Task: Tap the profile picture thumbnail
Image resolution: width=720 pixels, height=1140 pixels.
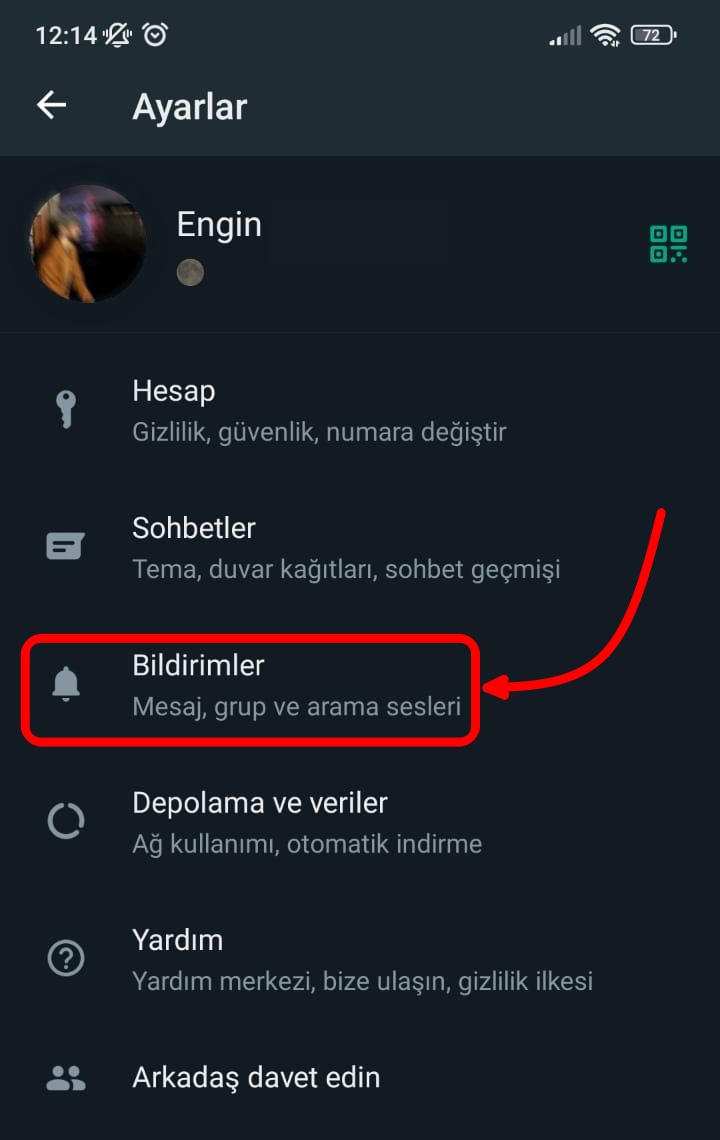Action: (x=88, y=243)
